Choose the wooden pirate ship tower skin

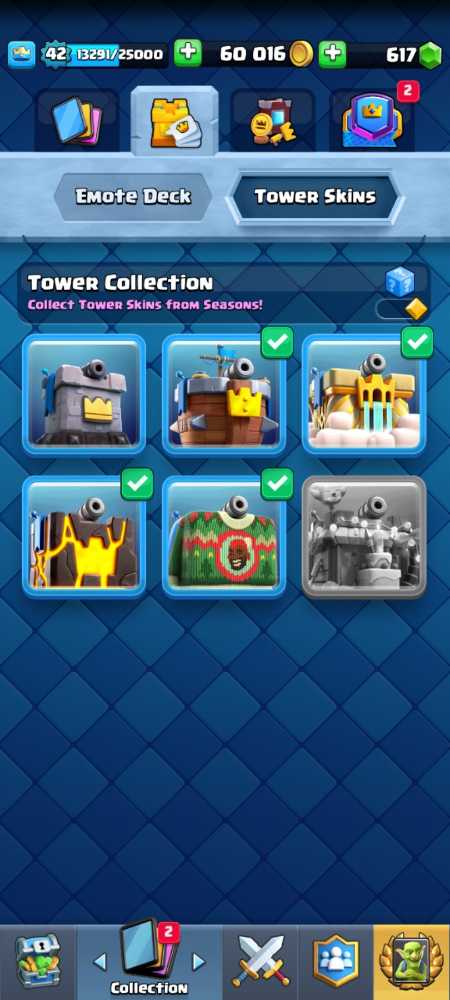[x=224, y=395]
